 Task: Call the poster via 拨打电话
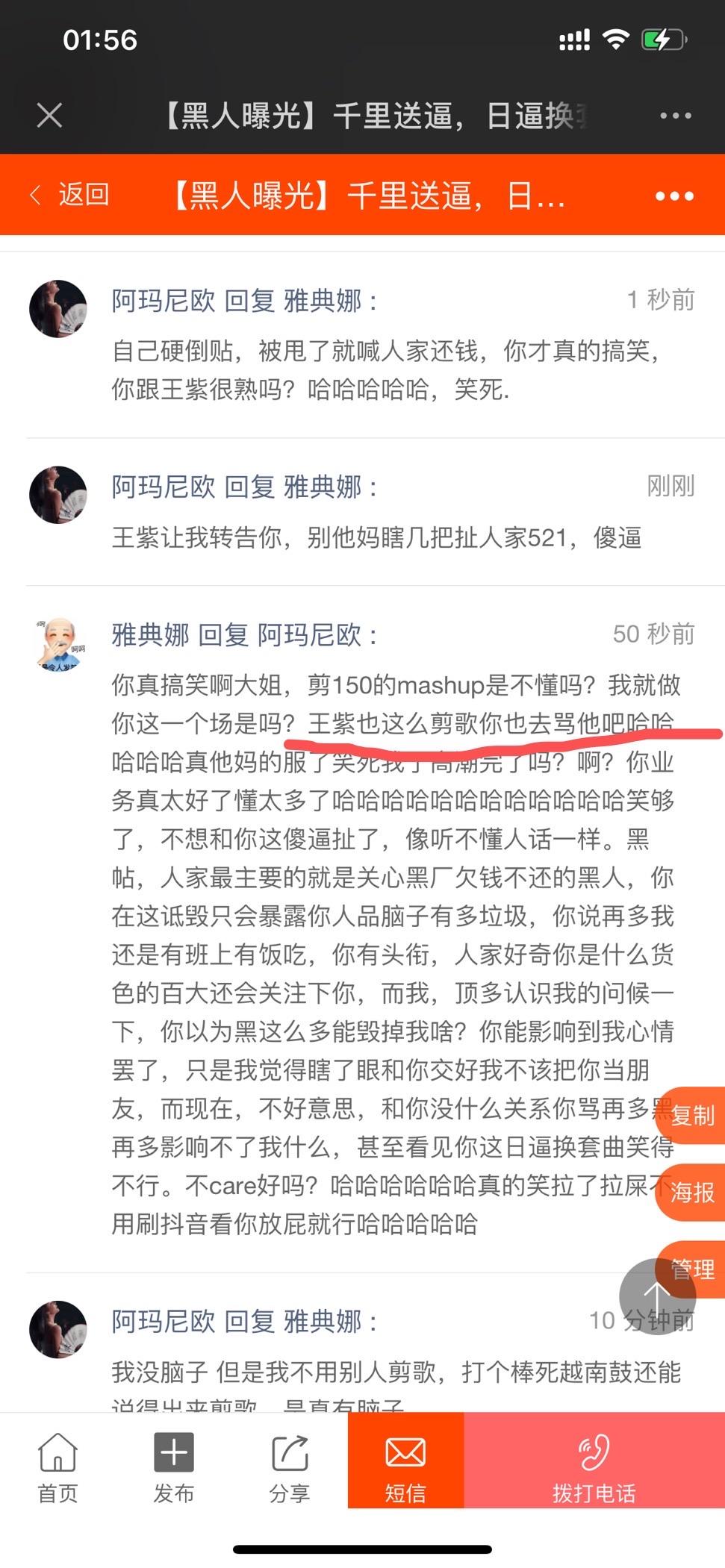coord(594,1467)
